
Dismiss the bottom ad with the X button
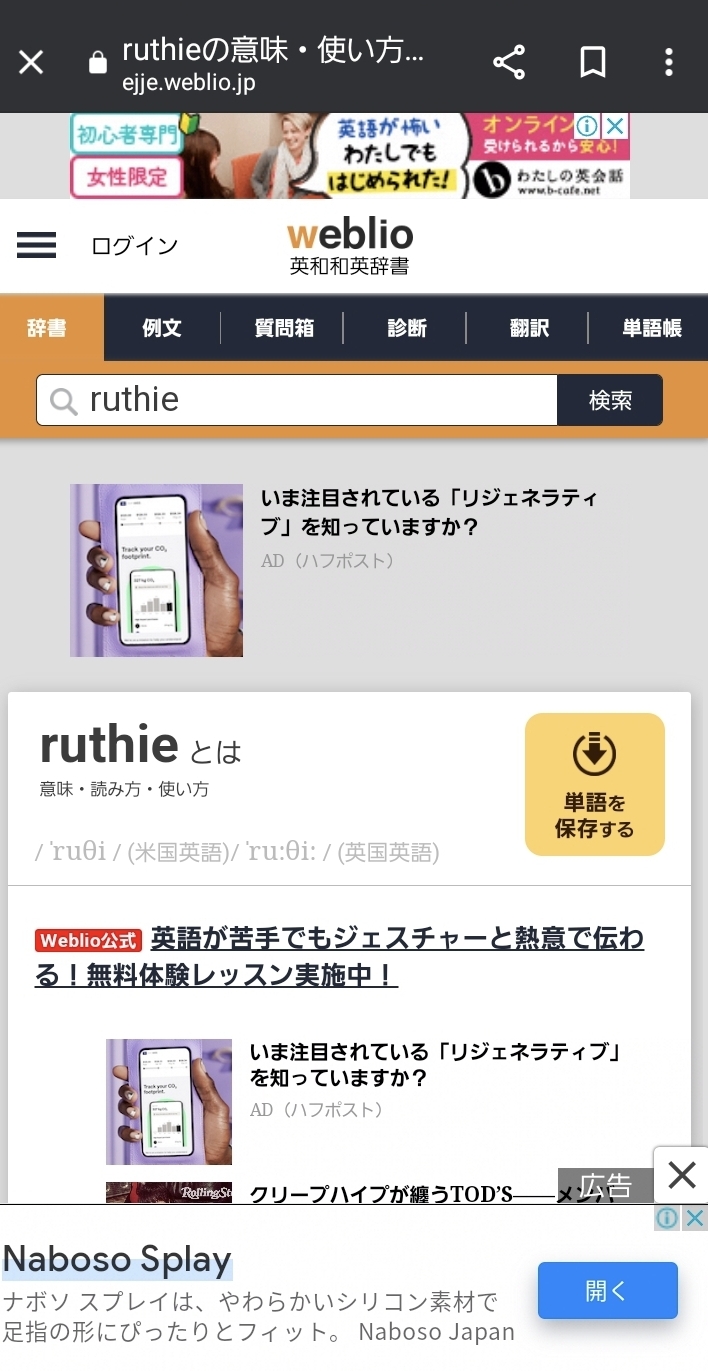pyautogui.click(x=681, y=1174)
